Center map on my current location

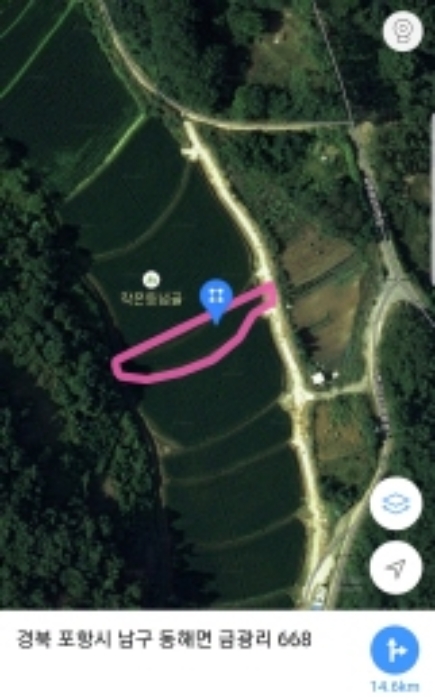396,567
